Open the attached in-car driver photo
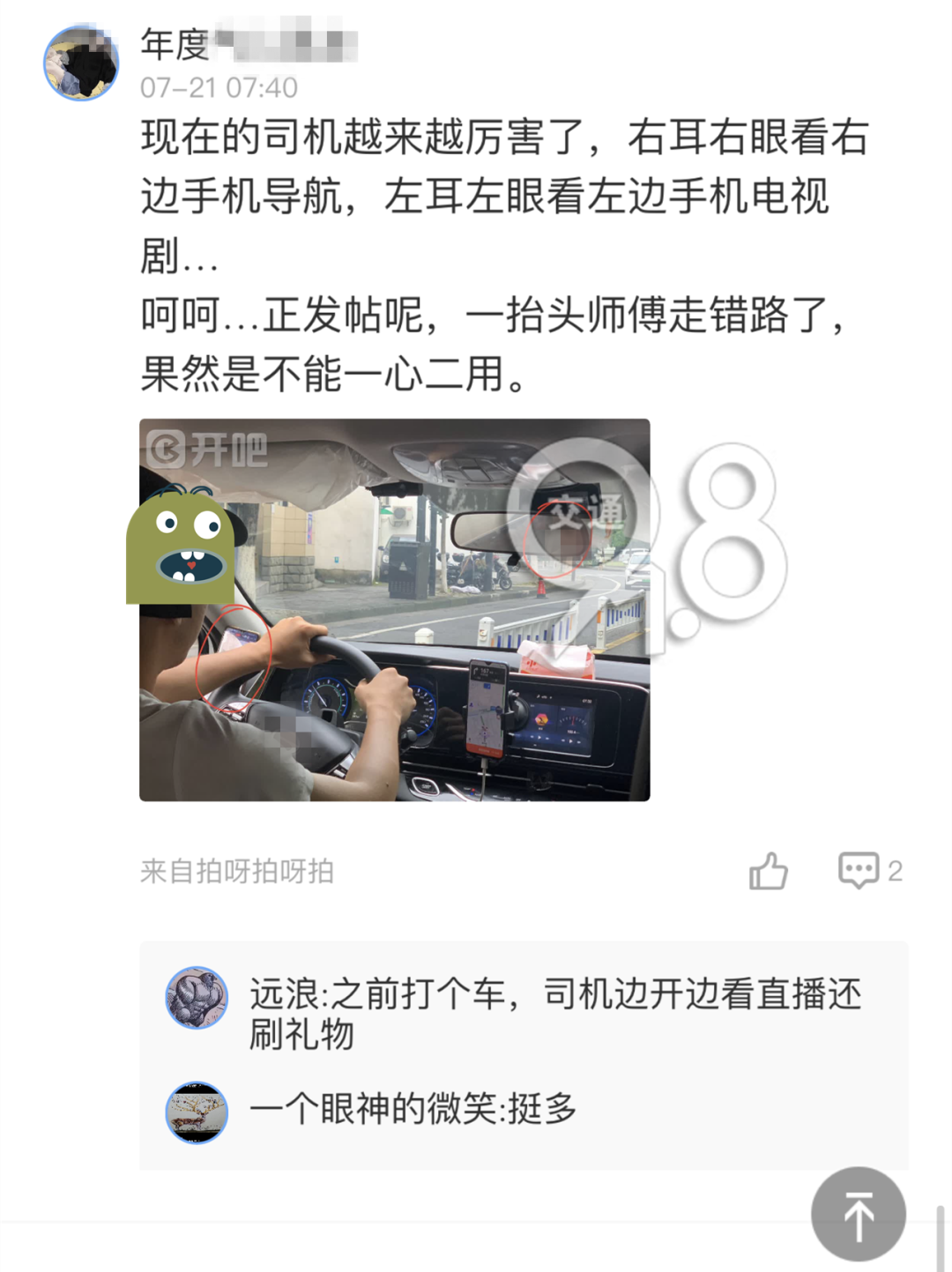 pos(394,610)
